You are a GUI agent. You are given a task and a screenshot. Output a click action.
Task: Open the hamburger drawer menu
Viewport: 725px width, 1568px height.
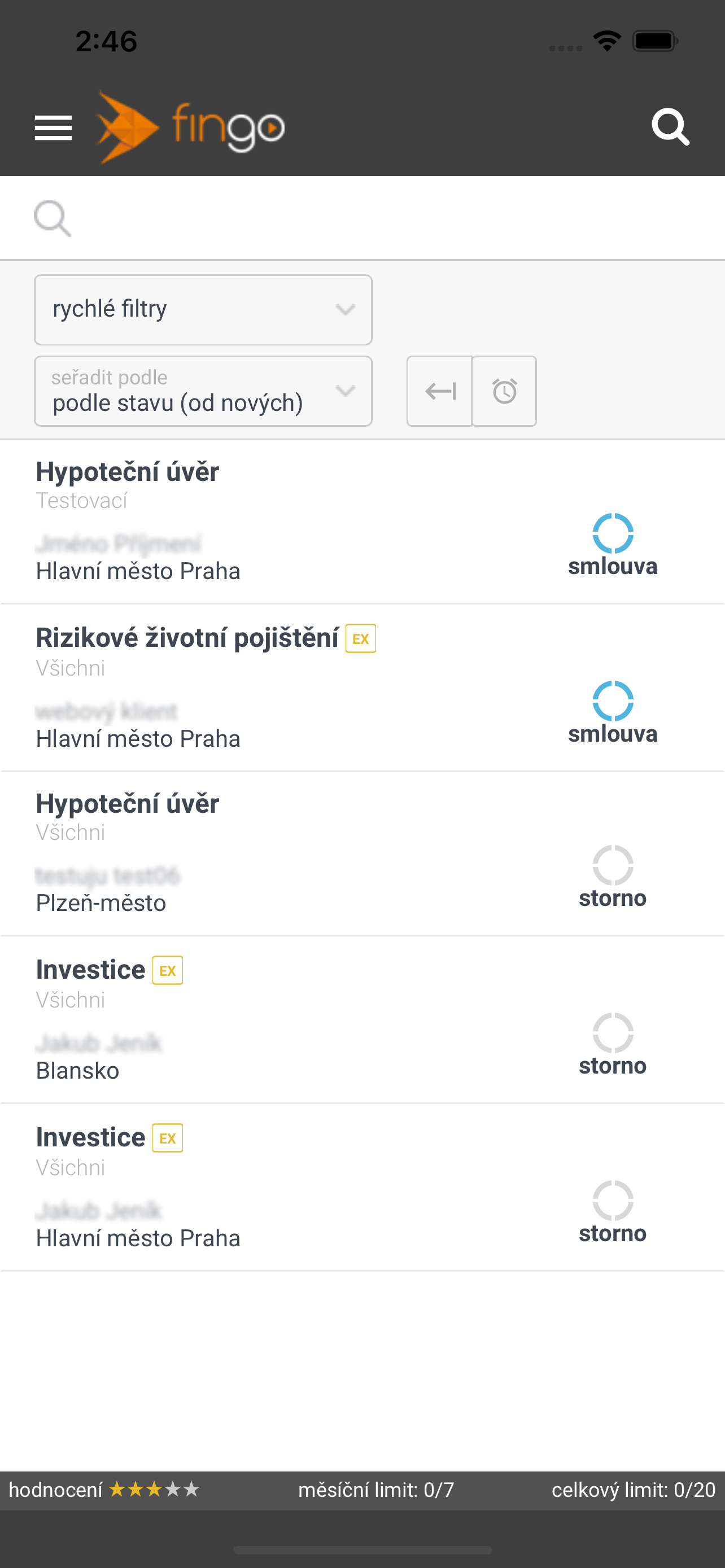click(53, 127)
